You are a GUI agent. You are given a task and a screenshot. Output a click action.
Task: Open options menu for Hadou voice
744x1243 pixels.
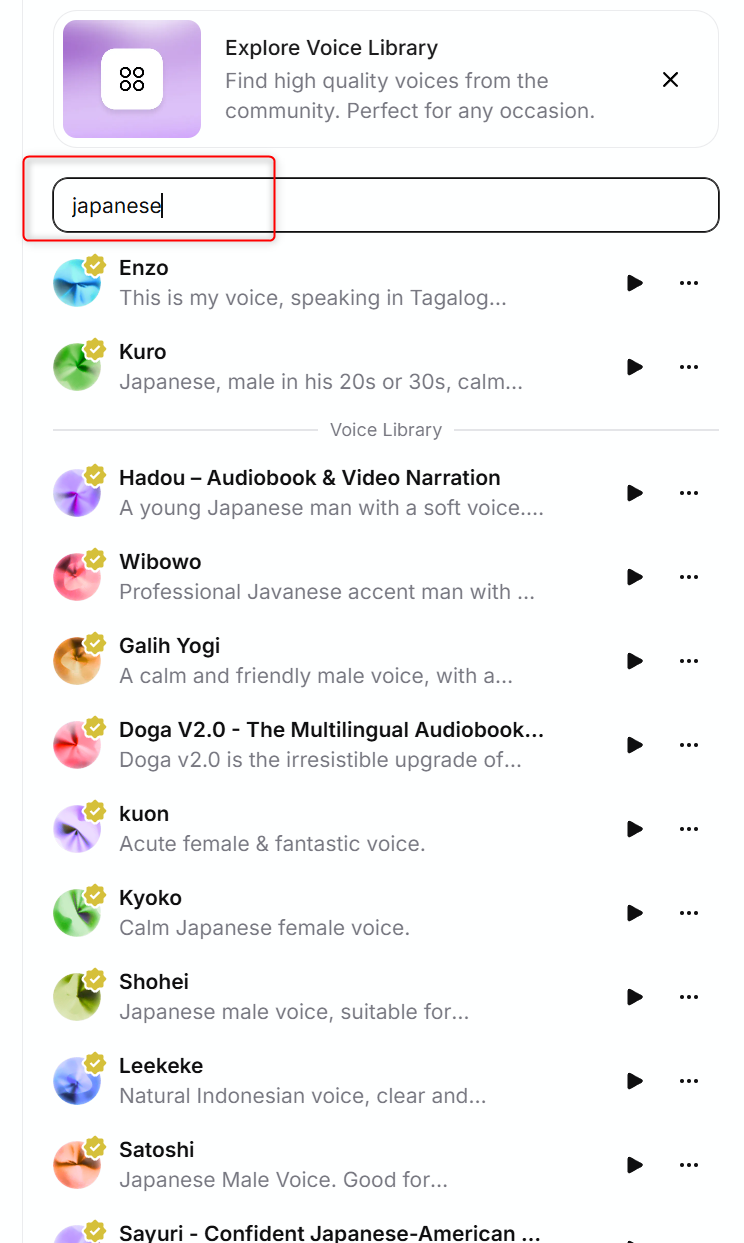(688, 493)
